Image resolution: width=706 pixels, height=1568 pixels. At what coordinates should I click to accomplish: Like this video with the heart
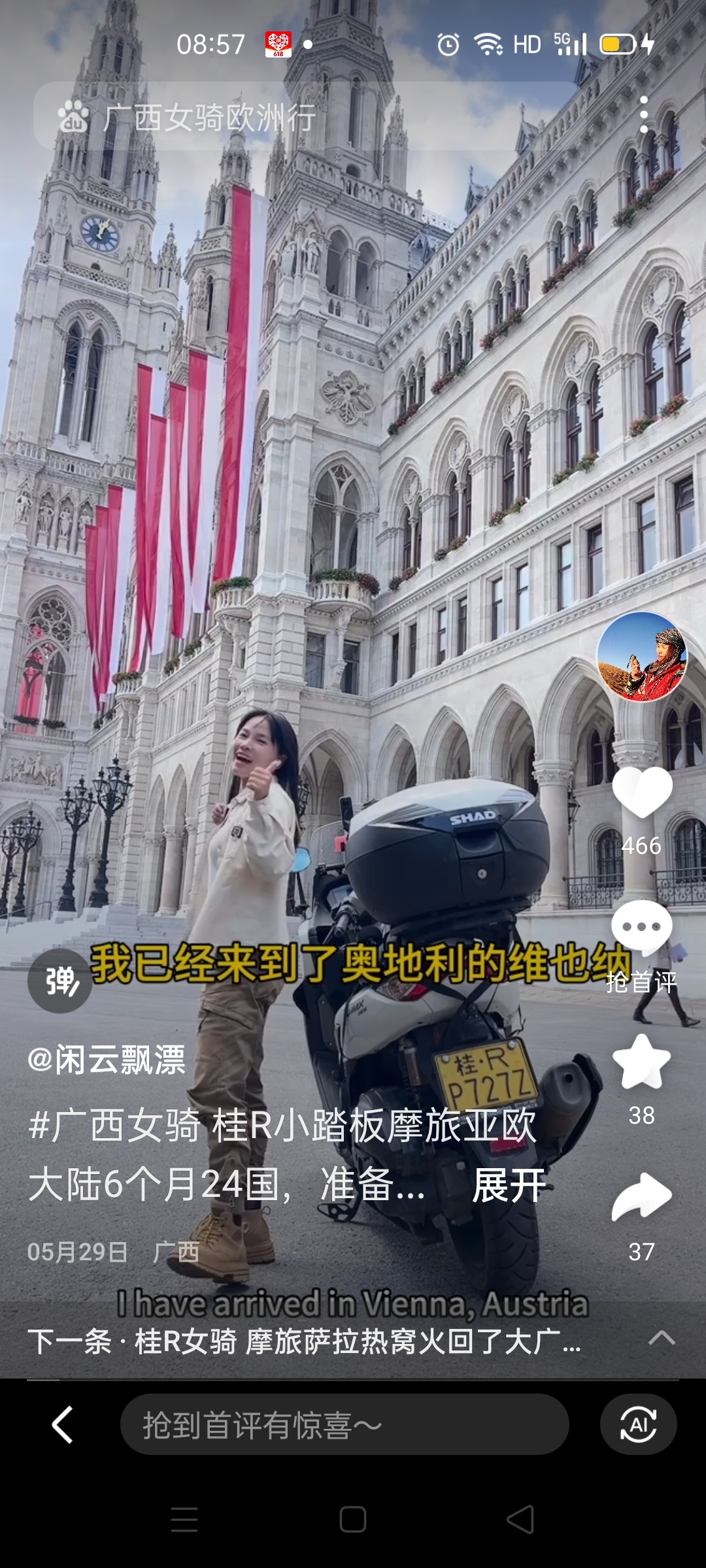[x=642, y=792]
